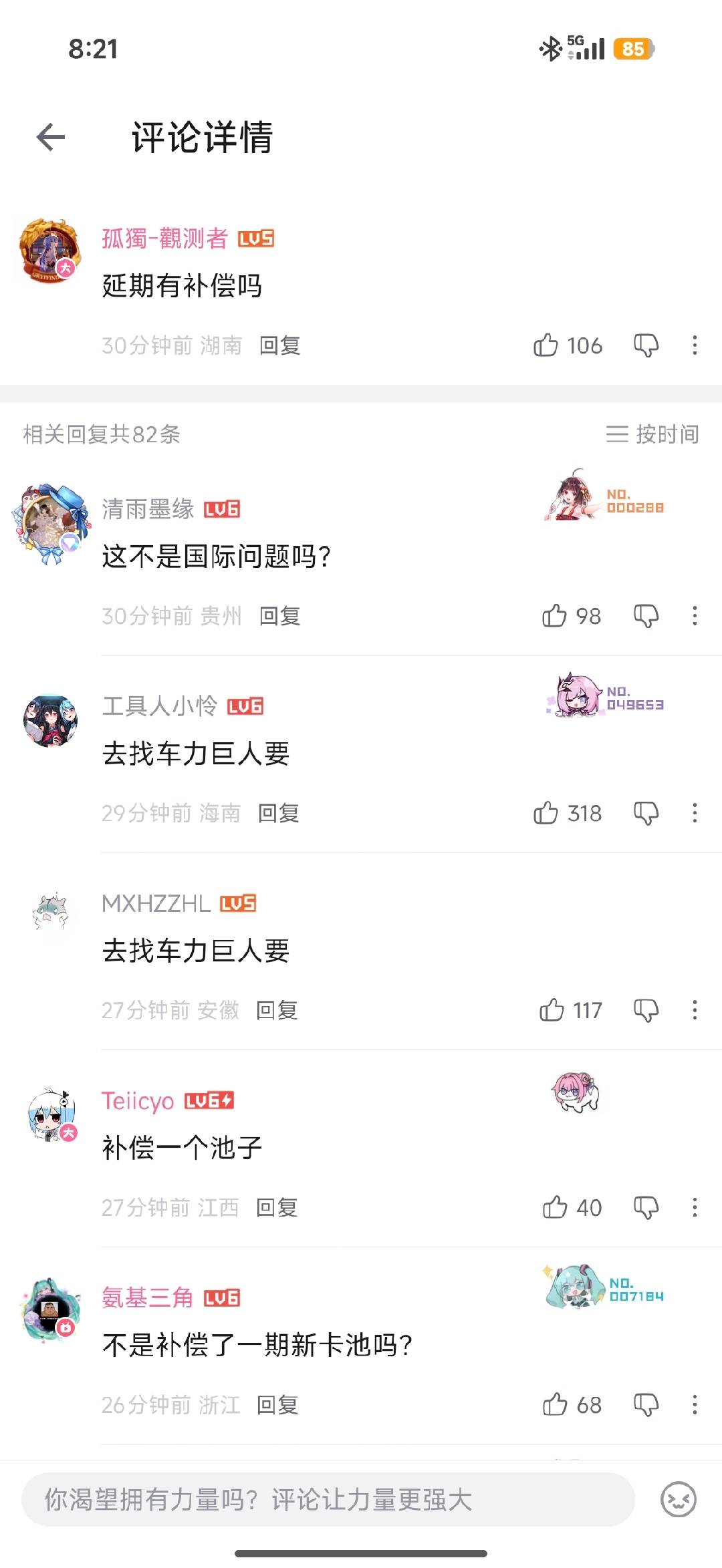722x1568 pixels.
Task: Like 清雨墨缘's reply
Action: (x=555, y=616)
